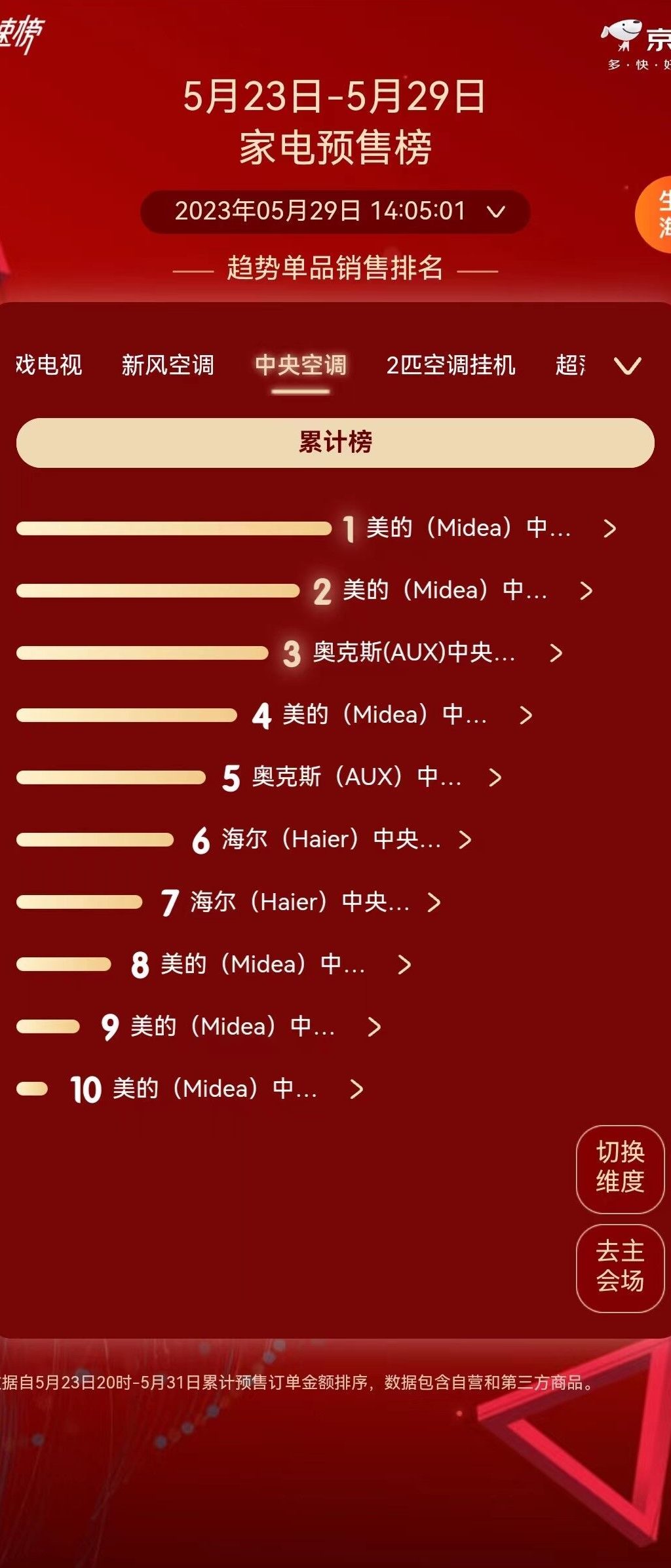
Task: Select the 中央空调 tab
Action: (301, 365)
